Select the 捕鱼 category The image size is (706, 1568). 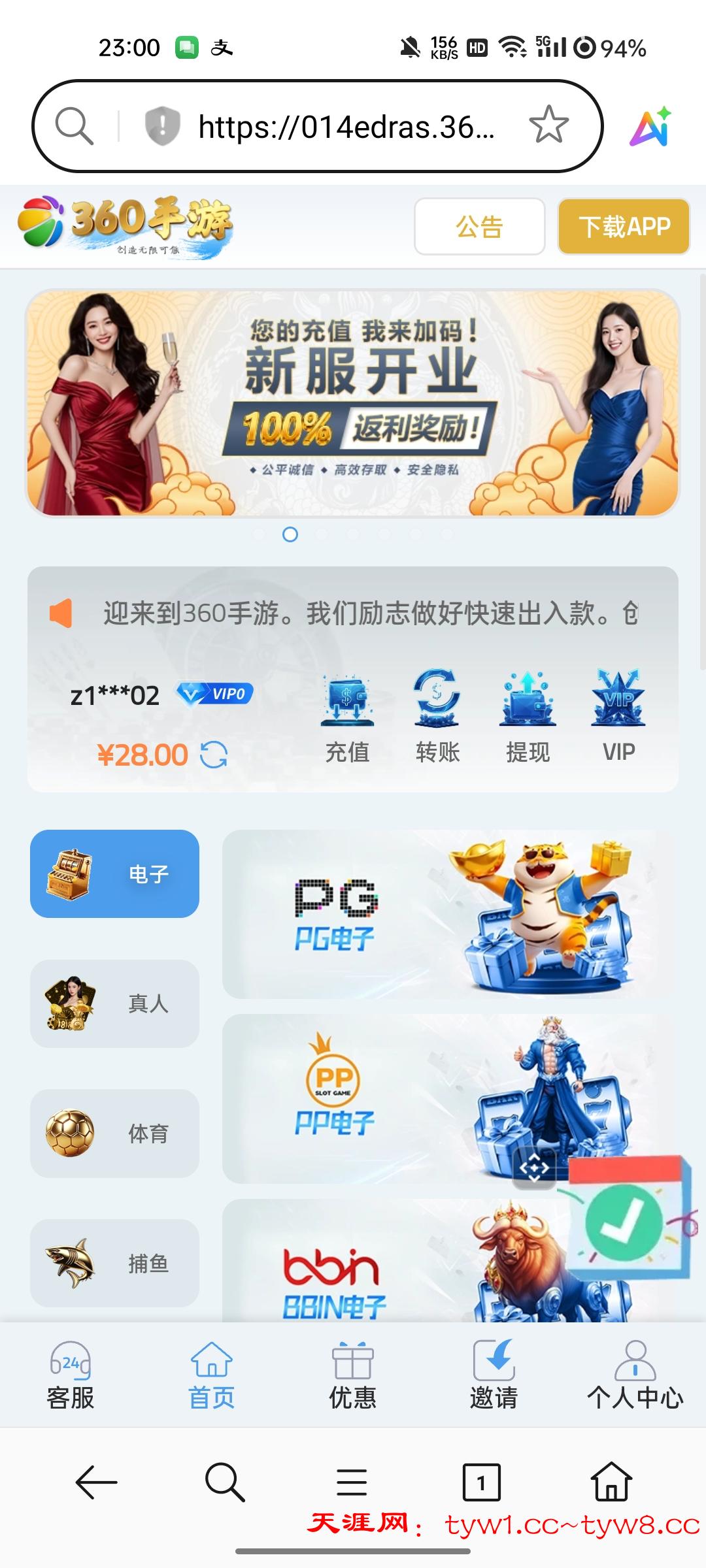(114, 1263)
